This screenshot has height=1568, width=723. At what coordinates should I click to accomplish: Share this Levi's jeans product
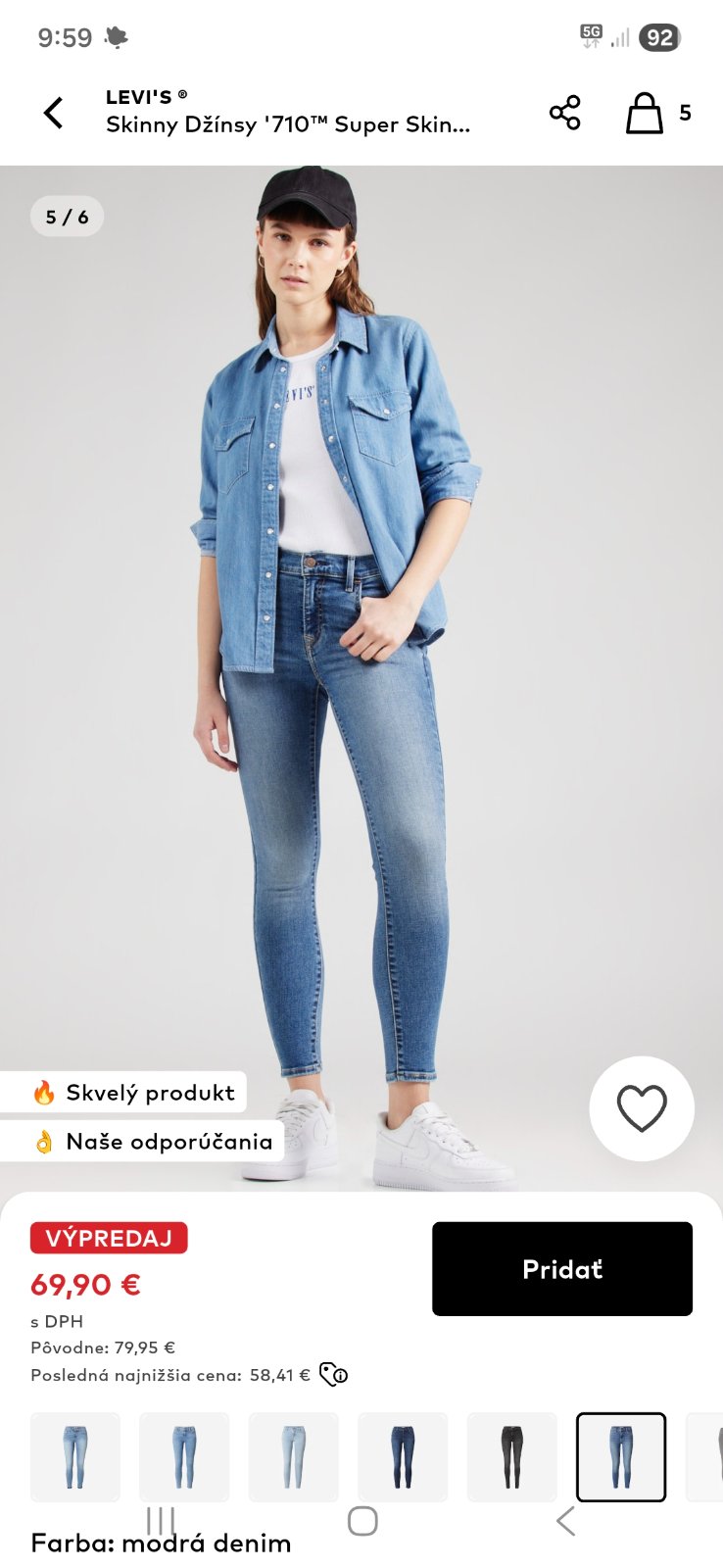tap(565, 113)
